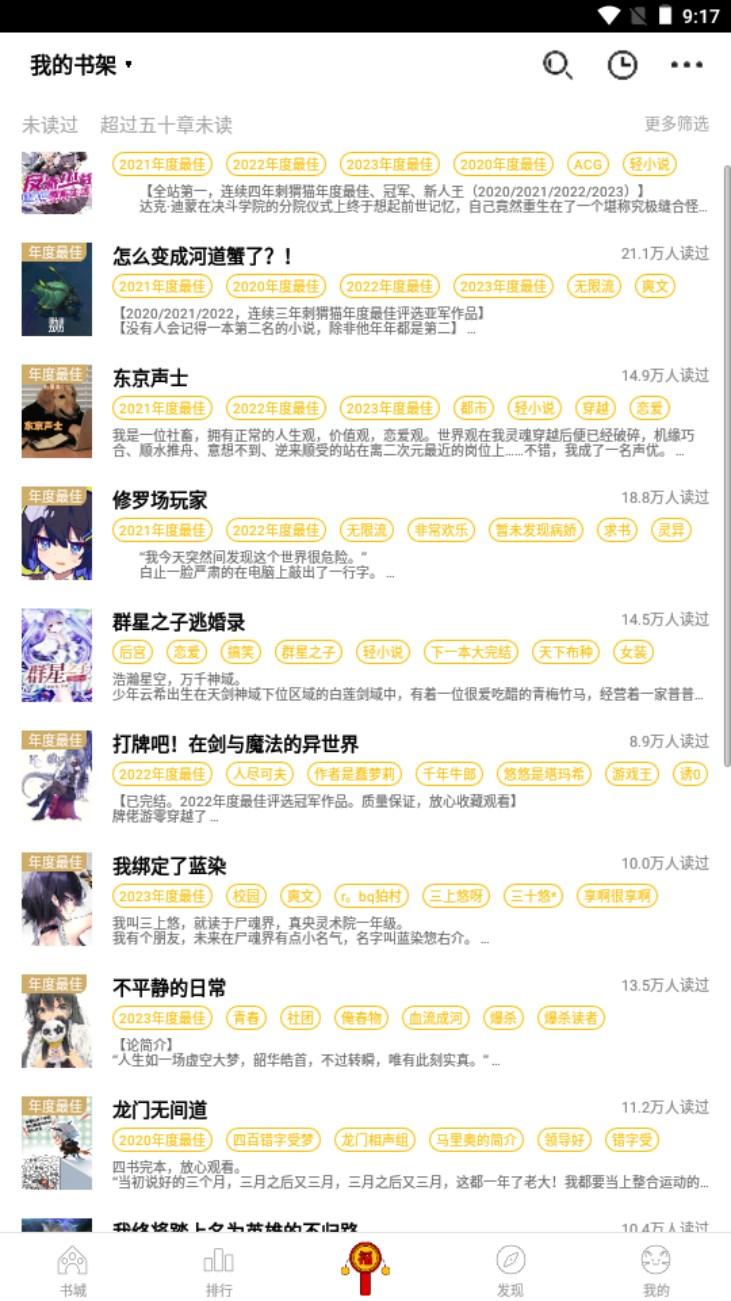Open the book 群星之子逃婚录
Viewport: 731px width, 1301px height.
[x=179, y=622]
